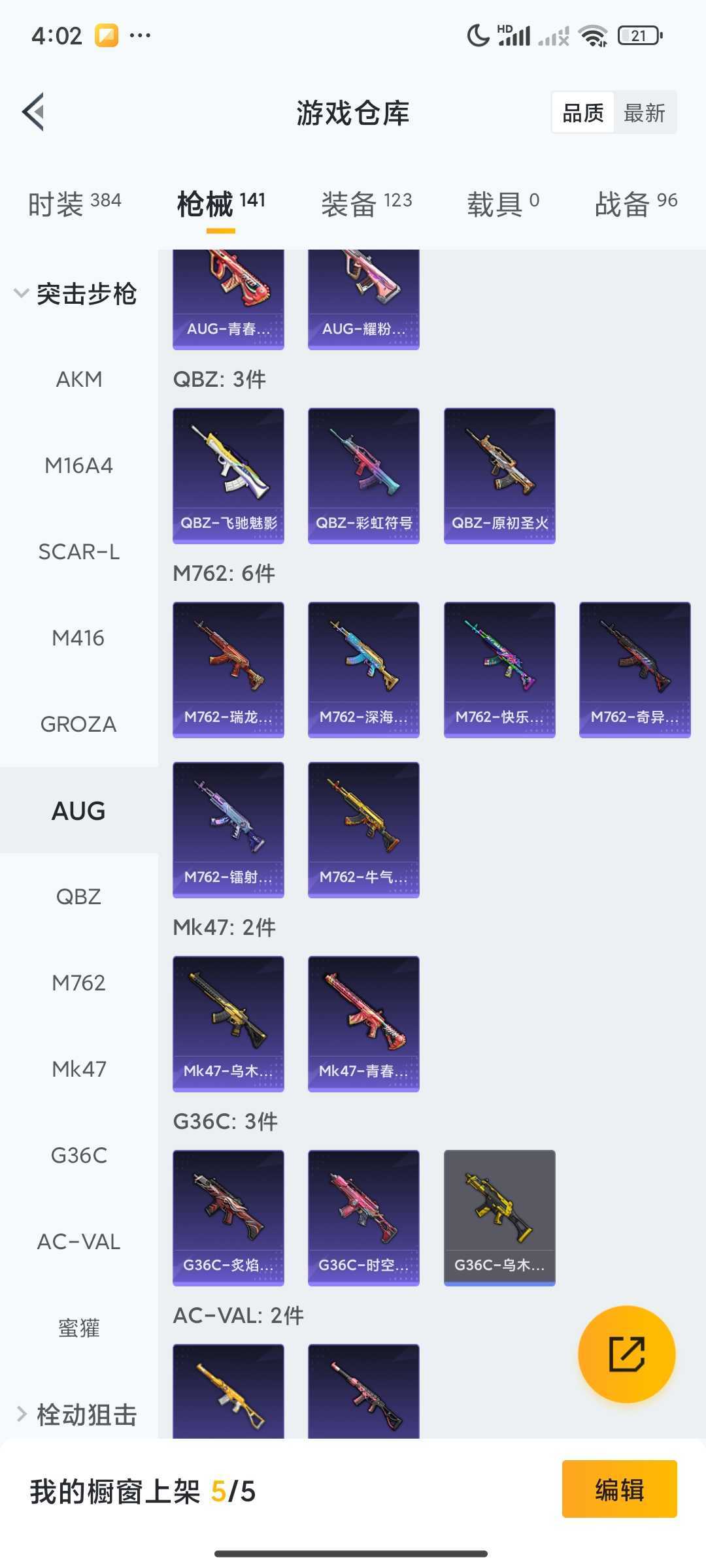Screen dimensions: 706x1568
Task: Open the QBZ-飞驰魅影 skin tile
Action: point(228,476)
